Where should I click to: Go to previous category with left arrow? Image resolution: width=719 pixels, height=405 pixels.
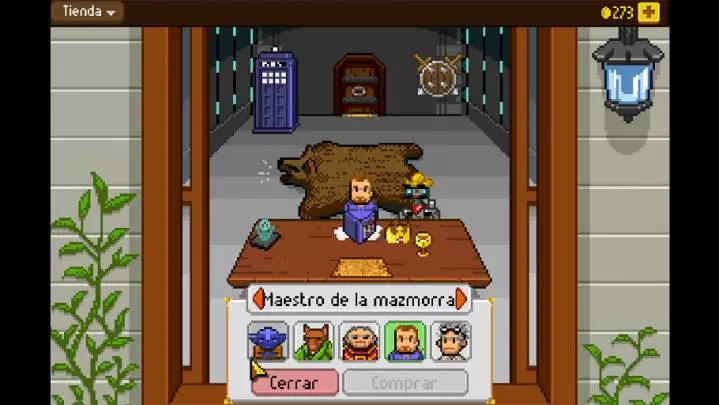point(257,298)
